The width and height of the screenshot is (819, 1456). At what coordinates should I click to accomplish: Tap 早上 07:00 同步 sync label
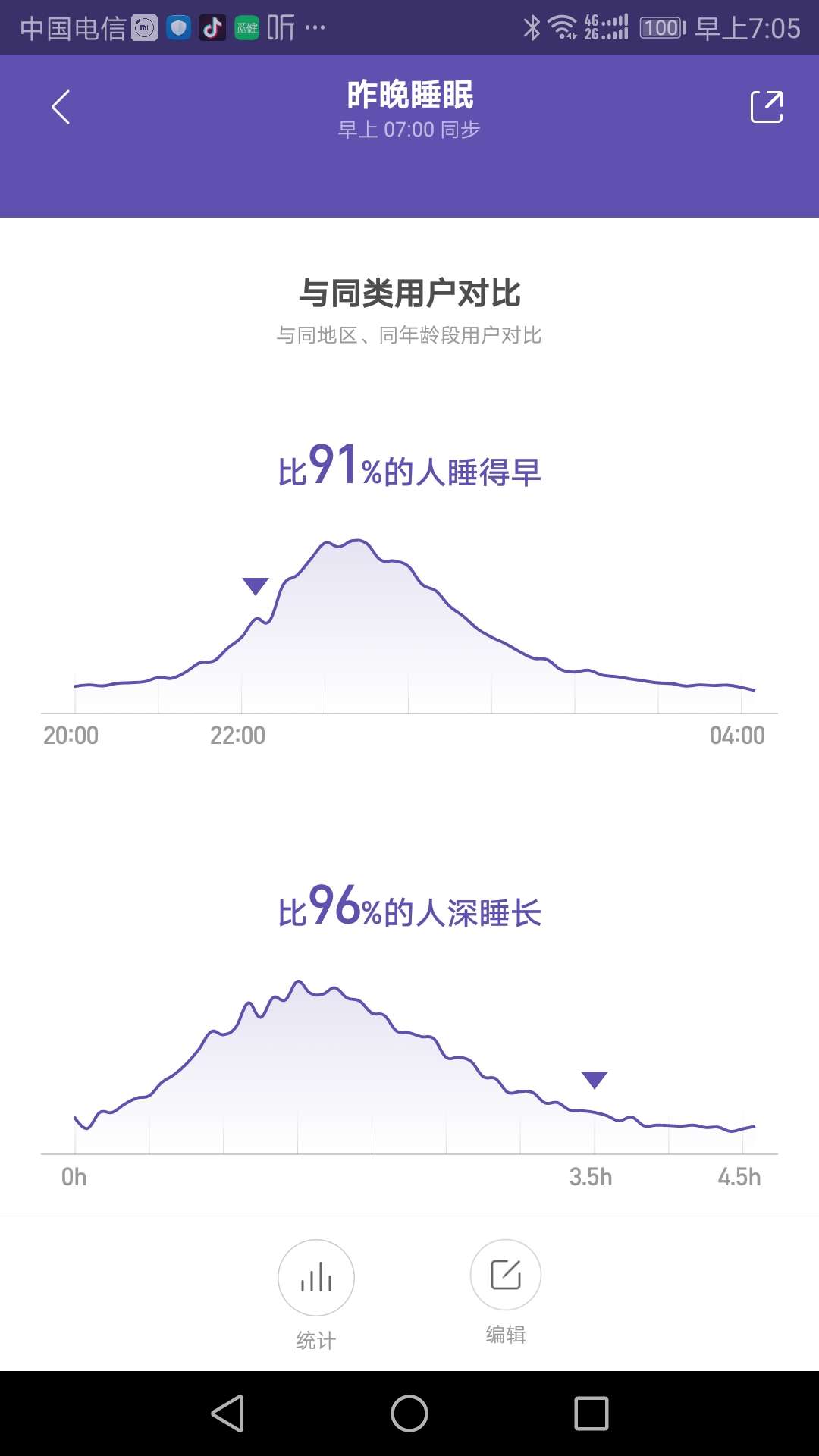coord(409,130)
